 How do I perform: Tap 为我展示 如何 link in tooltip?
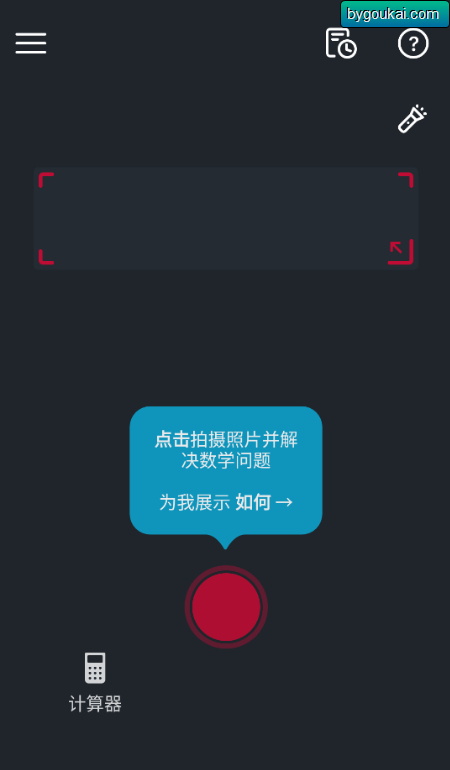226,502
